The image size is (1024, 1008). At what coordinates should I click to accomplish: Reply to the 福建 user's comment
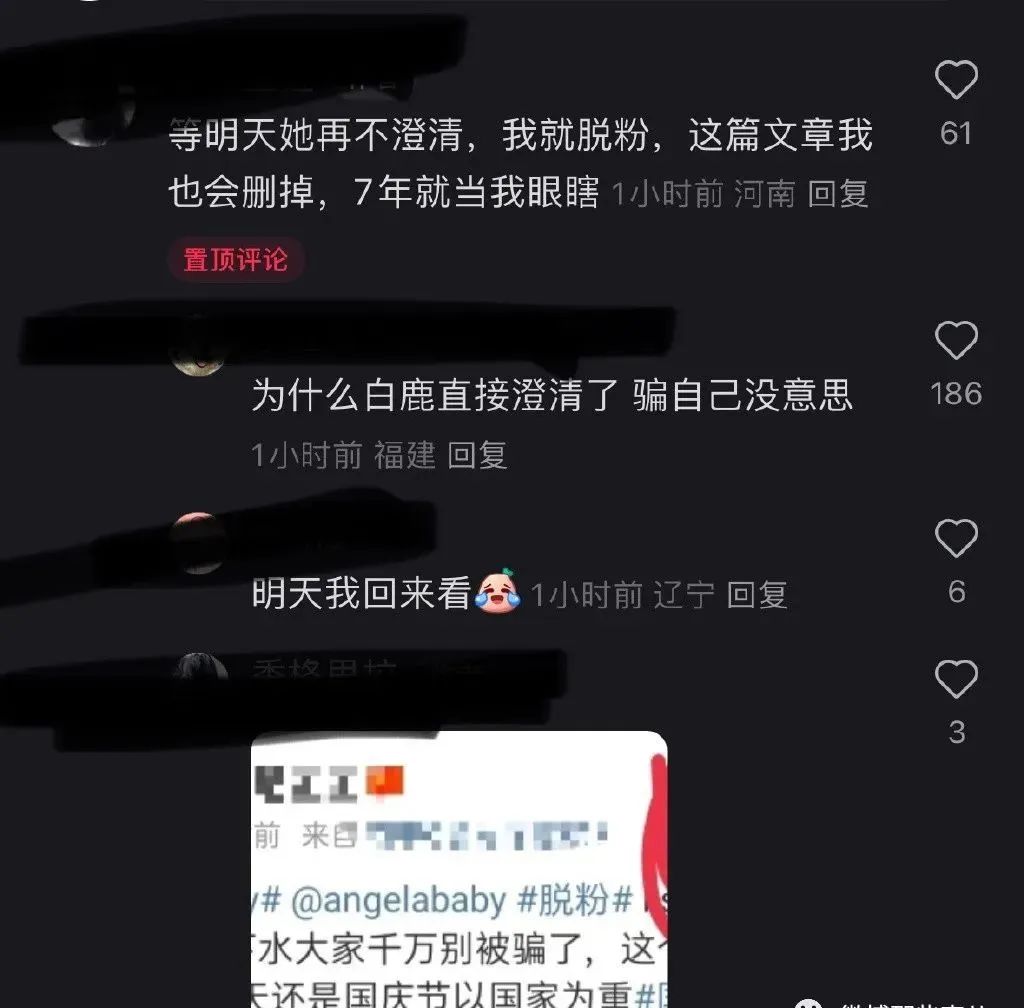point(477,455)
